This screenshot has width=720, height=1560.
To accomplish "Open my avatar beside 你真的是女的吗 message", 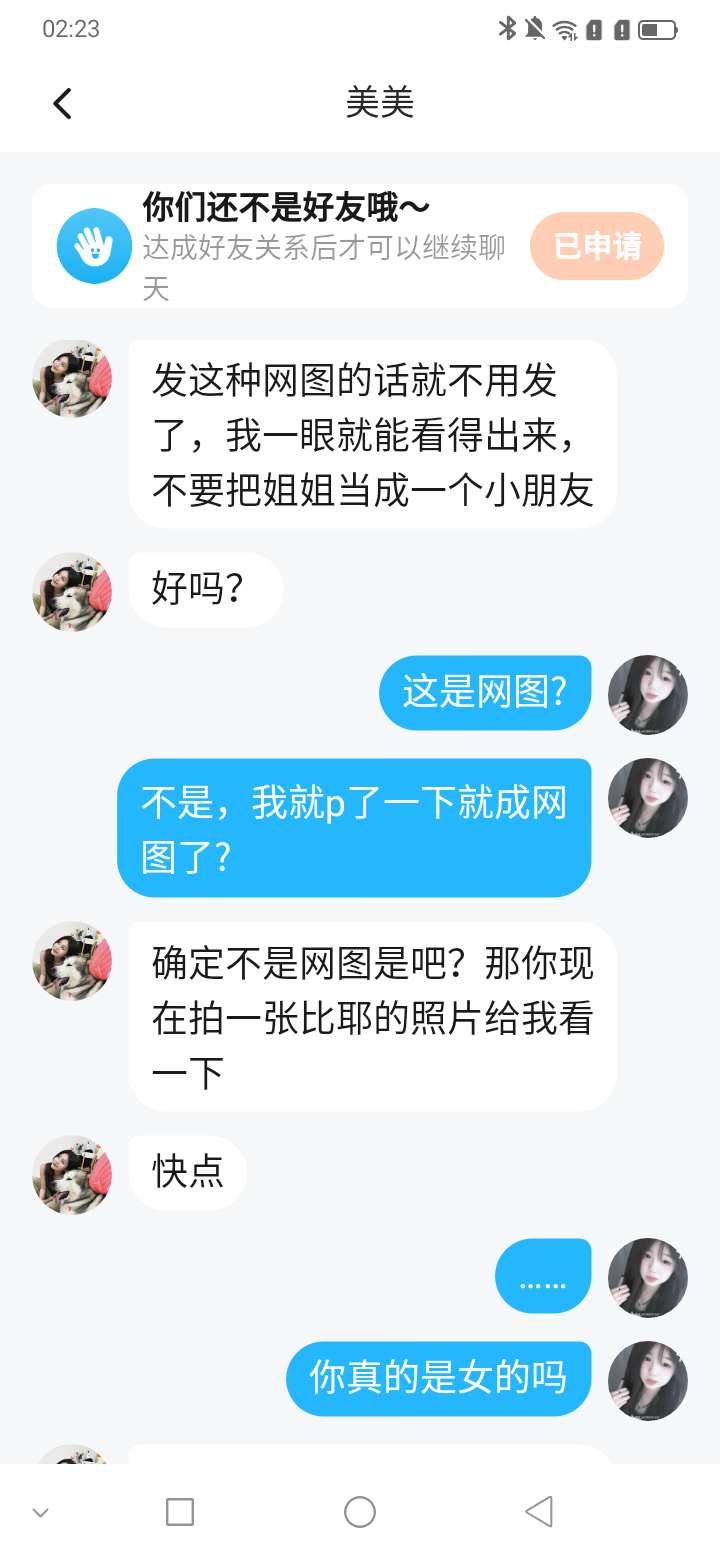I will point(648,1381).
